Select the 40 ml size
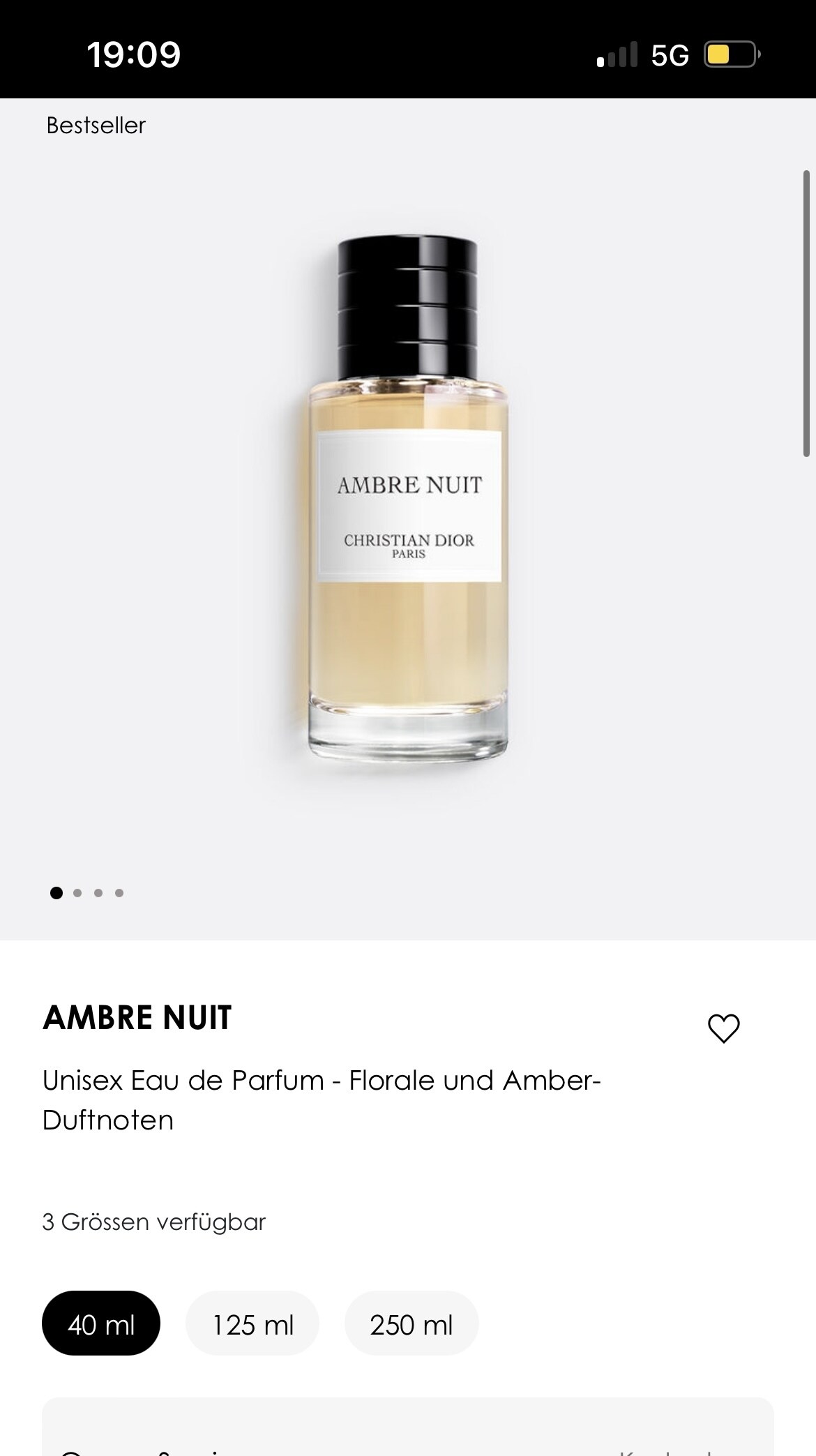Screen dimensions: 816x1456 click(101, 1325)
